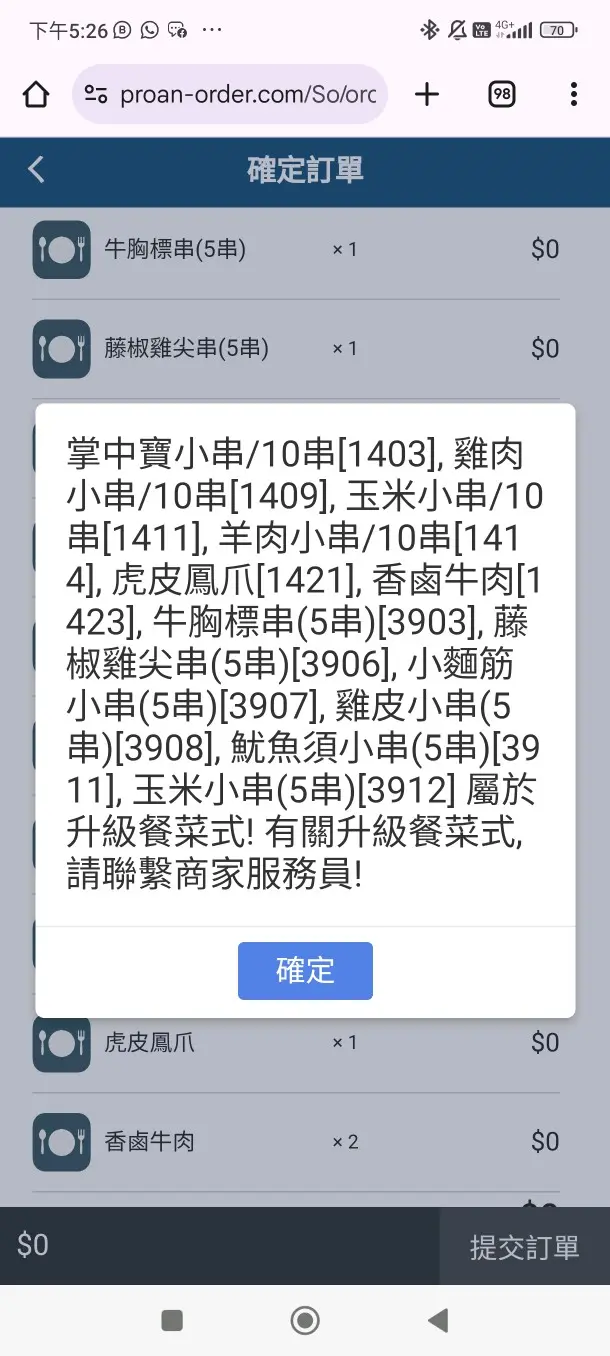The width and height of the screenshot is (610, 1356).
Task: Open the browser overflow menu
Action: coord(573,95)
